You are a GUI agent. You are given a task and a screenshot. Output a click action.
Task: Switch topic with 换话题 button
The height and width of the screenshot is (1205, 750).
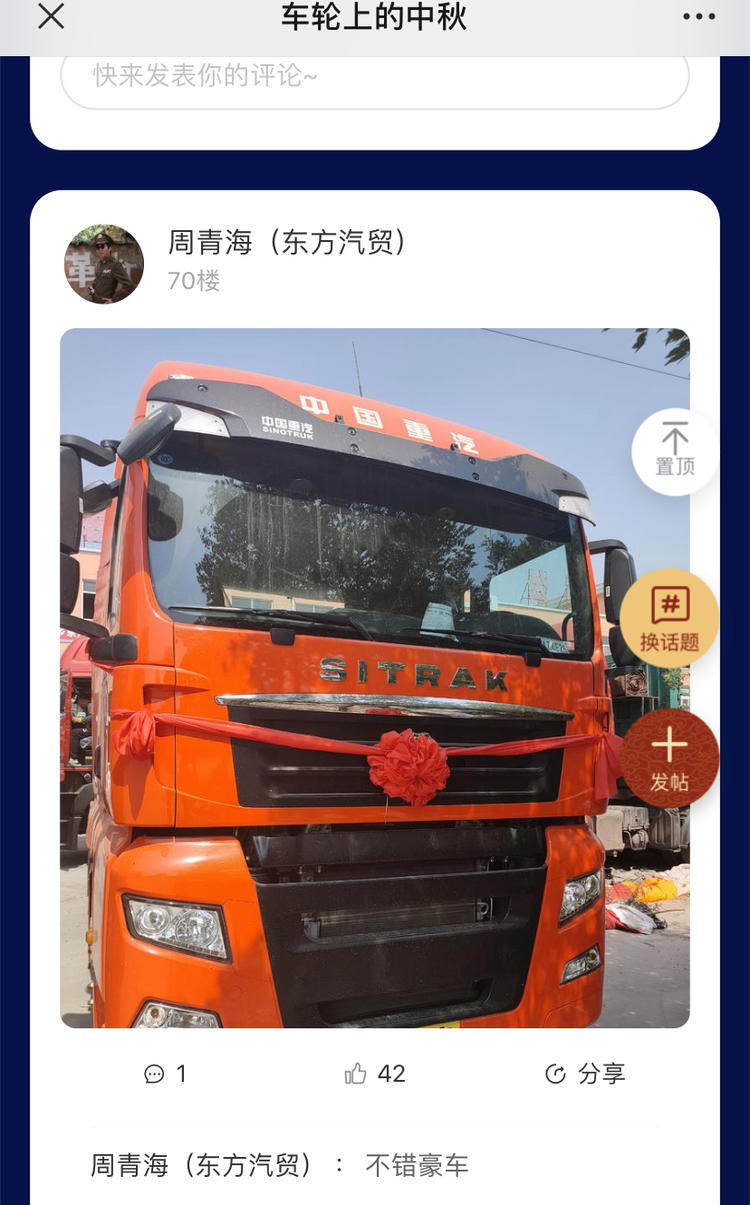(669, 618)
